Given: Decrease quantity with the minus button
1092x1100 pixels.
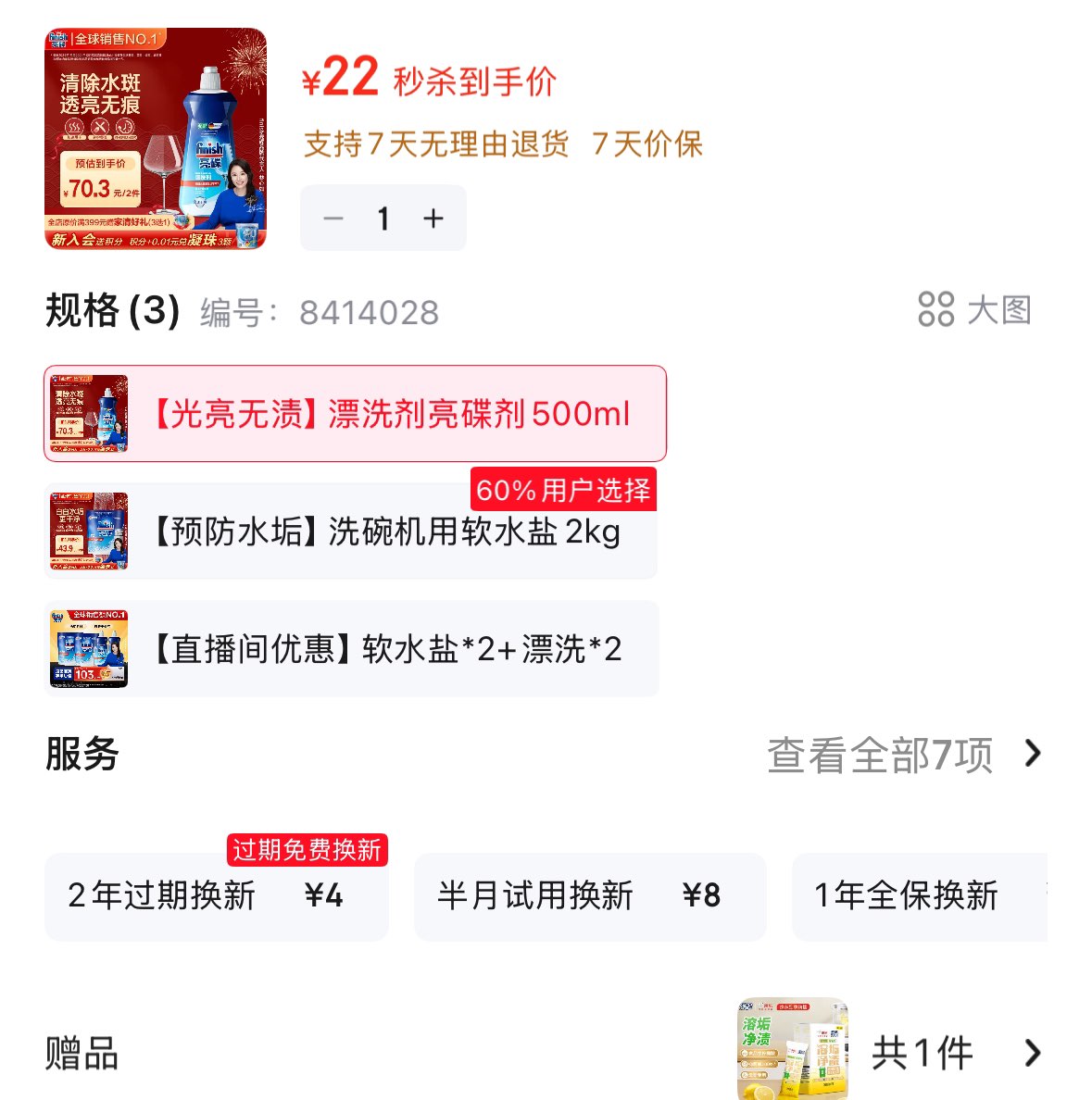Looking at the screenshot, I should (x=333, y=219).
